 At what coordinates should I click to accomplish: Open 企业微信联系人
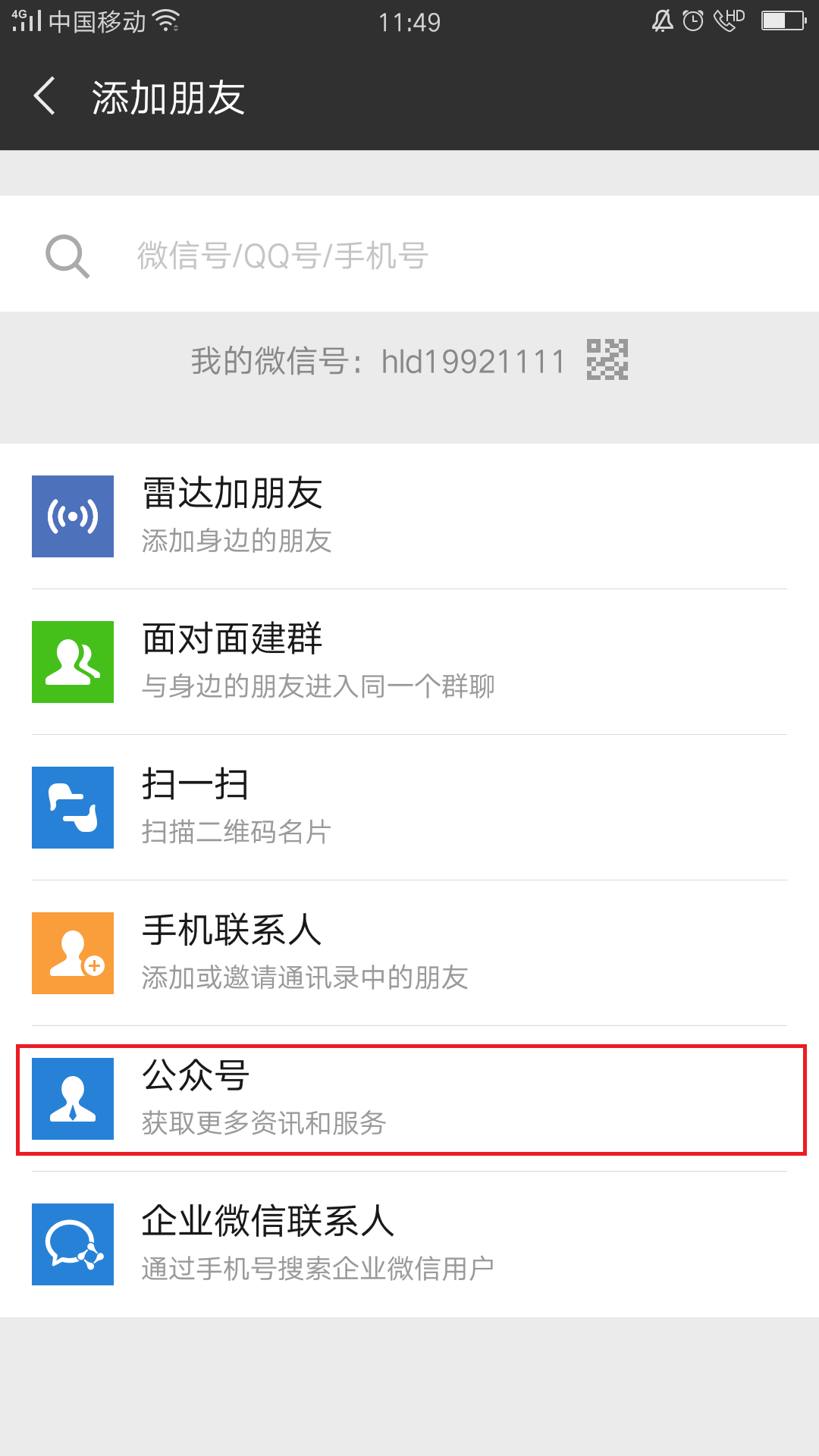(x=409, y=1244)
